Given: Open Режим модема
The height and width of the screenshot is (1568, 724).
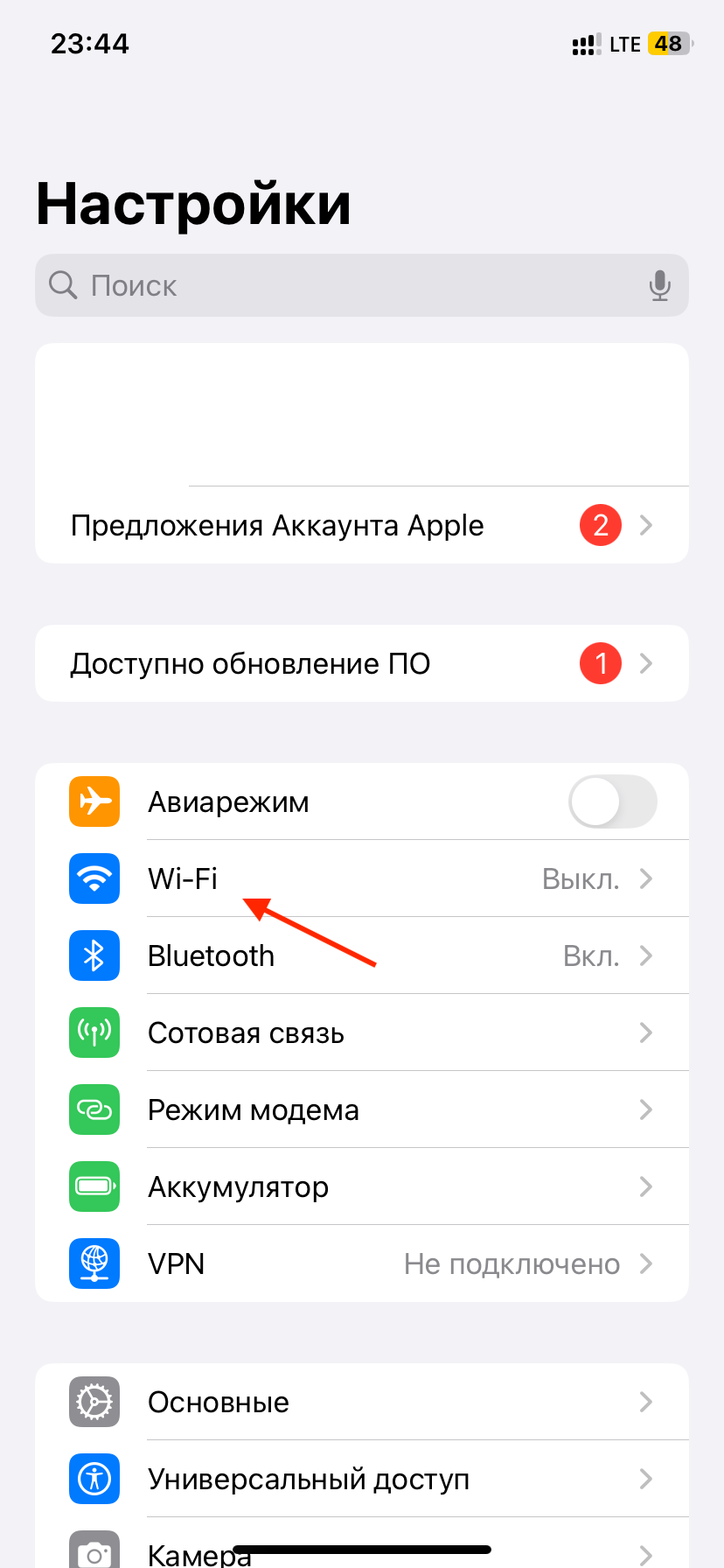Looking at the screenshot, I should [x=362, y=1109].
